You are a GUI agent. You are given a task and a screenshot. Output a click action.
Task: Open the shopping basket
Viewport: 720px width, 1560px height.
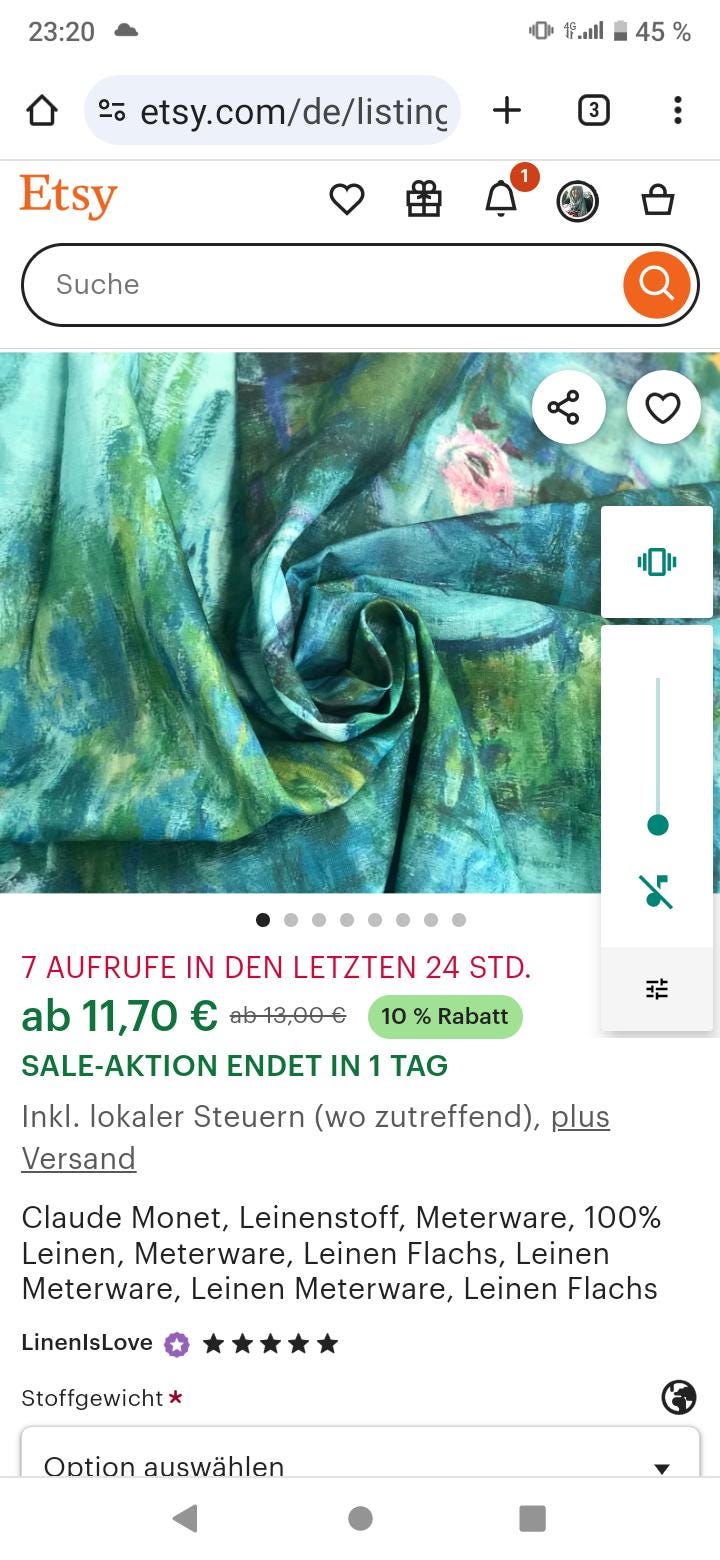coord(657,201)
